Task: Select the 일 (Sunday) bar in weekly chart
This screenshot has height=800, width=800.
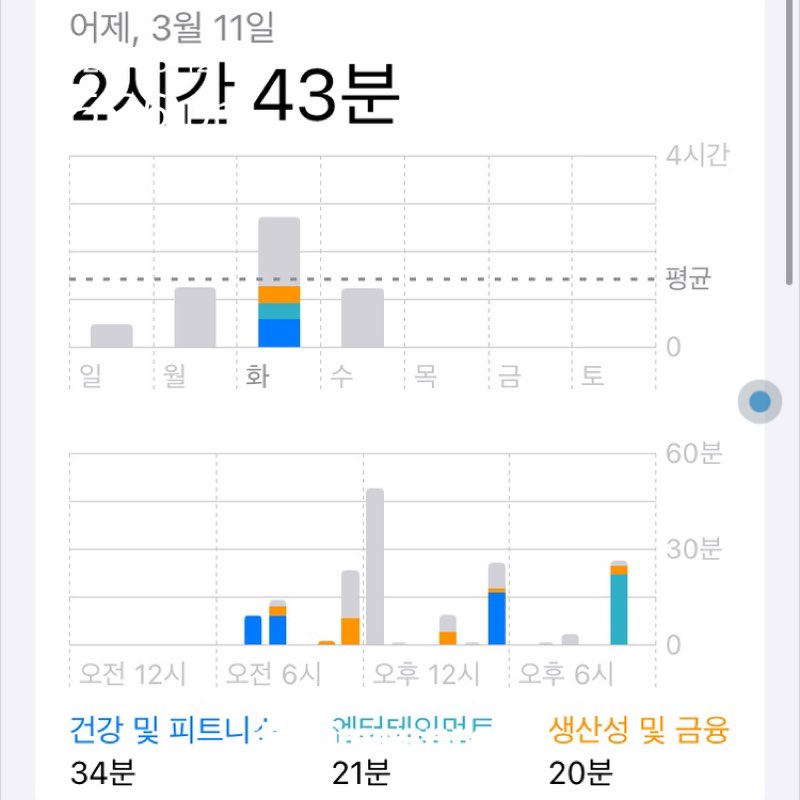Action: (x=111, y=336)
